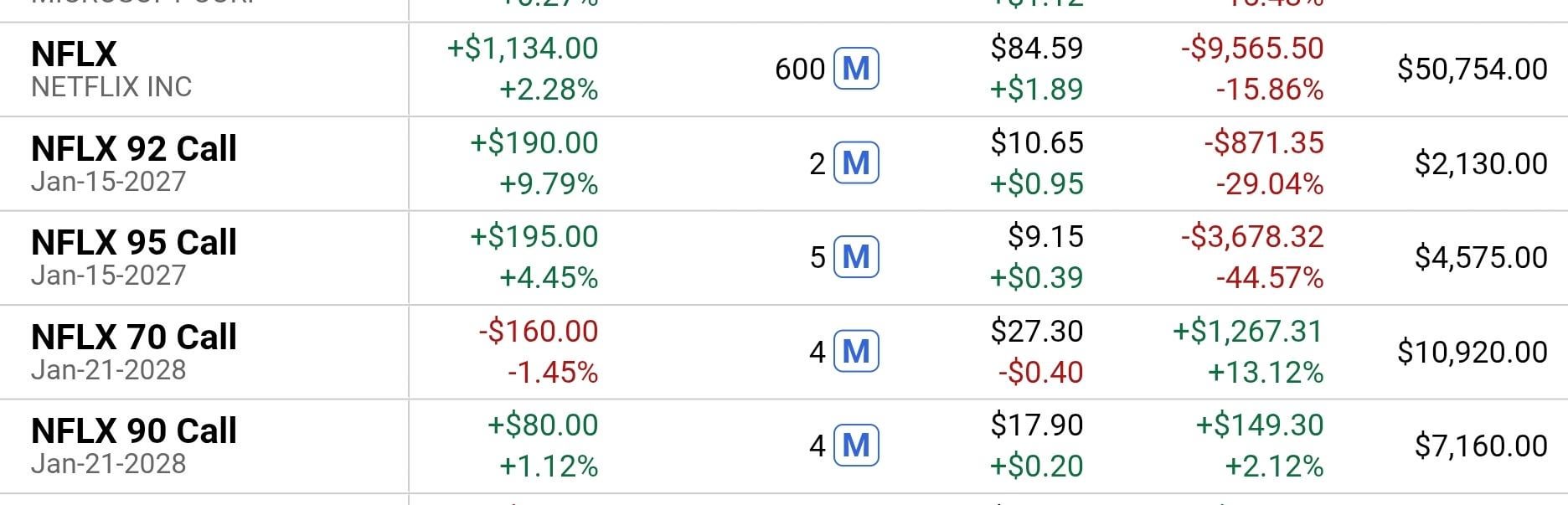The image size is (1568, 505).
Task: Open the NFLX 95 Call position
Action: 134,257
